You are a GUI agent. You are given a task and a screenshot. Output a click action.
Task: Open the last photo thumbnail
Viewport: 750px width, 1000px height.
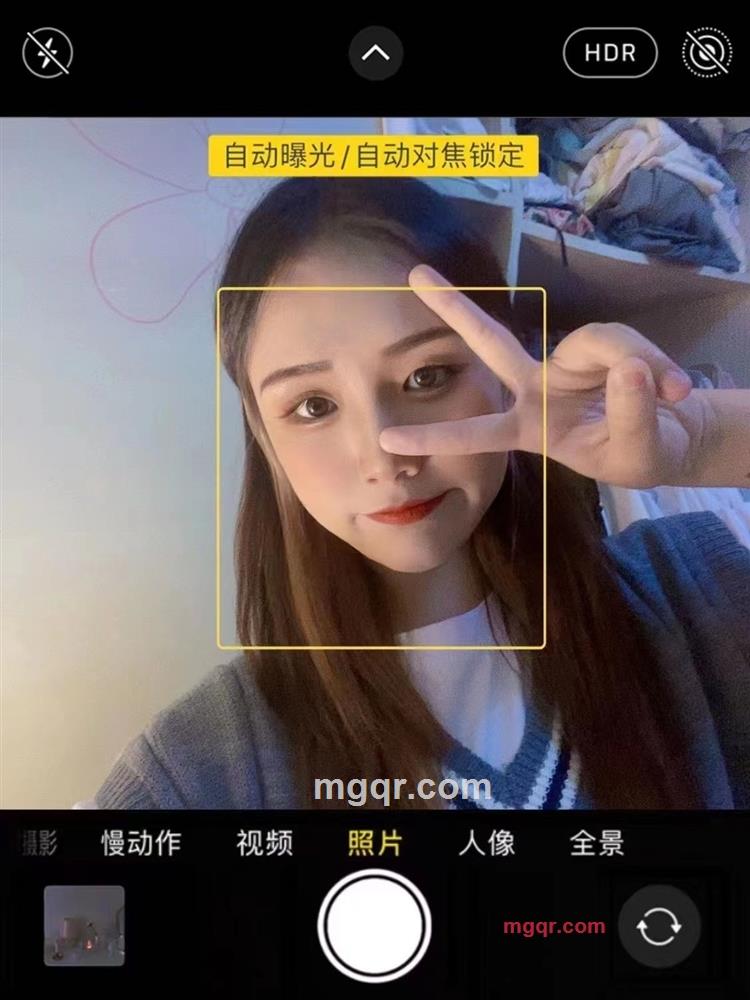pos(84,926)
